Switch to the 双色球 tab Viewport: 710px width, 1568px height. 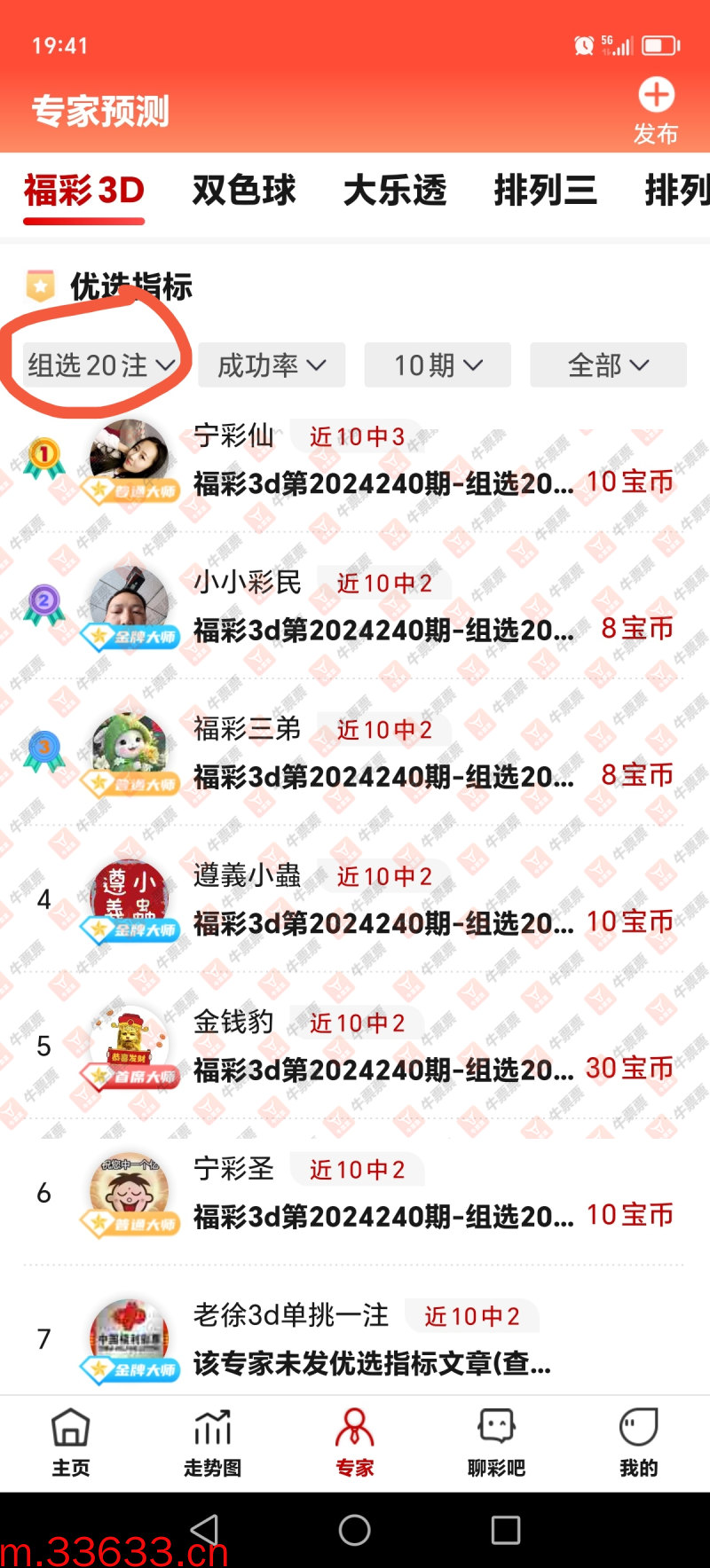click(244, 191)
